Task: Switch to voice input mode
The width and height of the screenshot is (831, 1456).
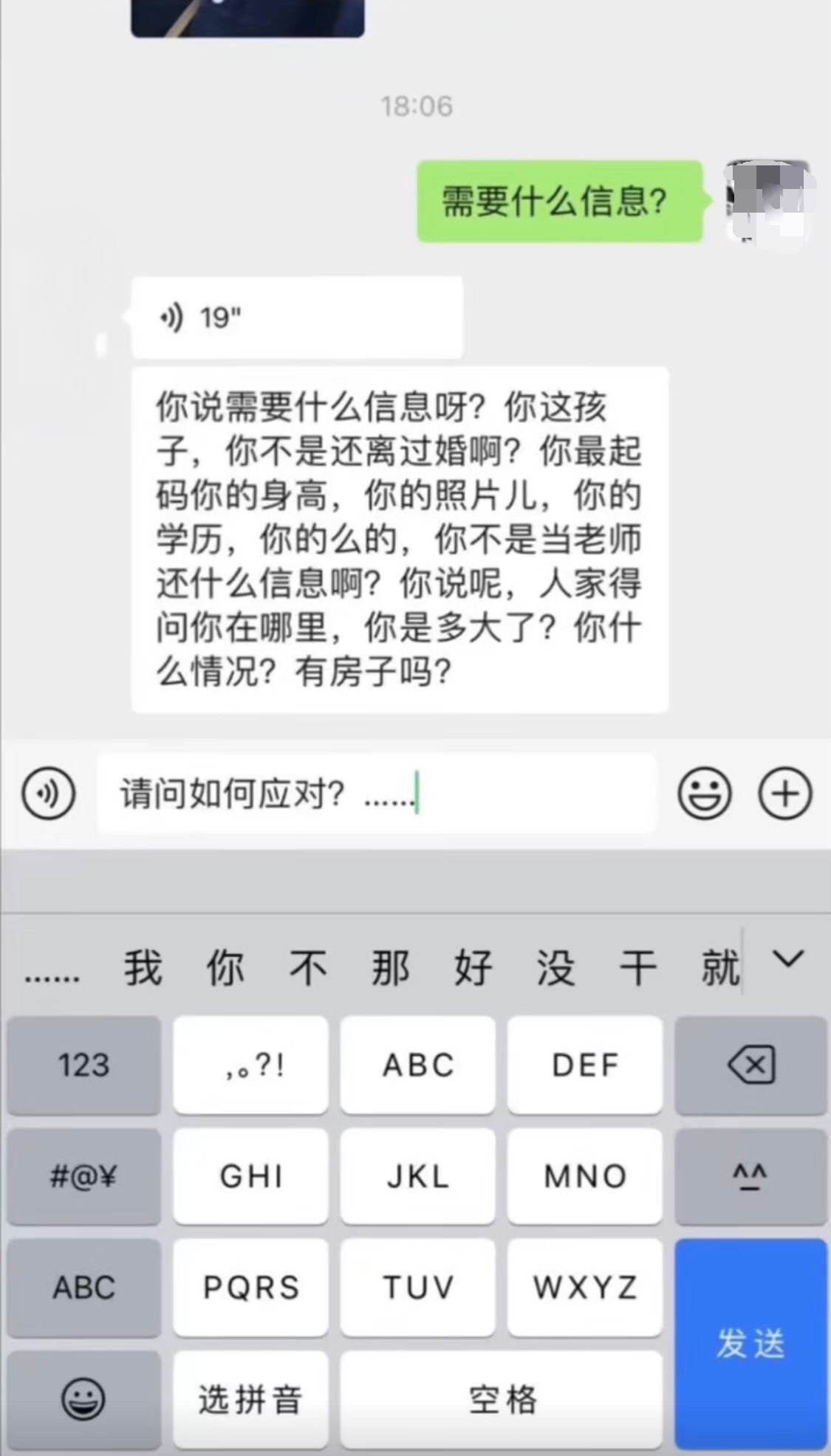Action: coord(49,794)
